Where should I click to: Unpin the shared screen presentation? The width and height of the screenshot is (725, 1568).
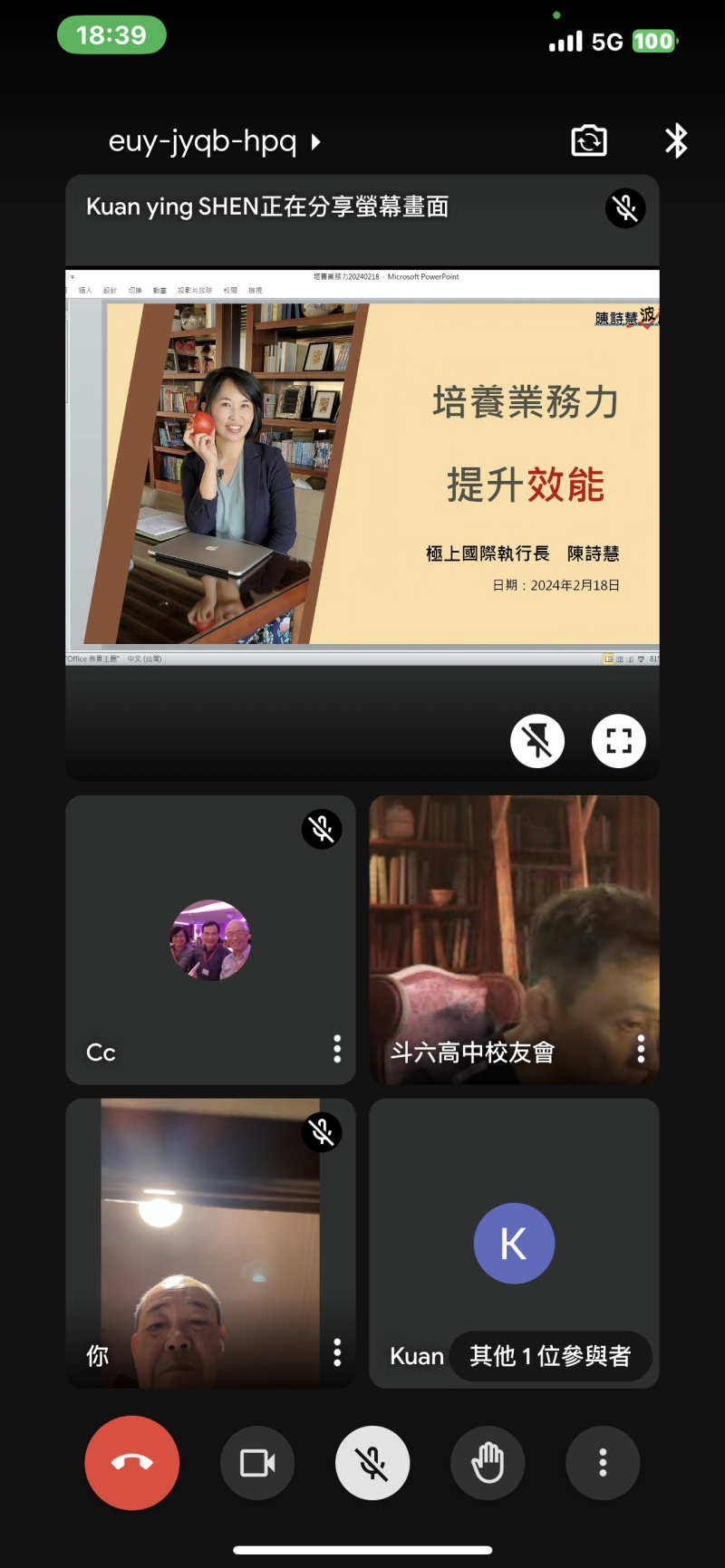pyautogui.click(x=537, y=741)
